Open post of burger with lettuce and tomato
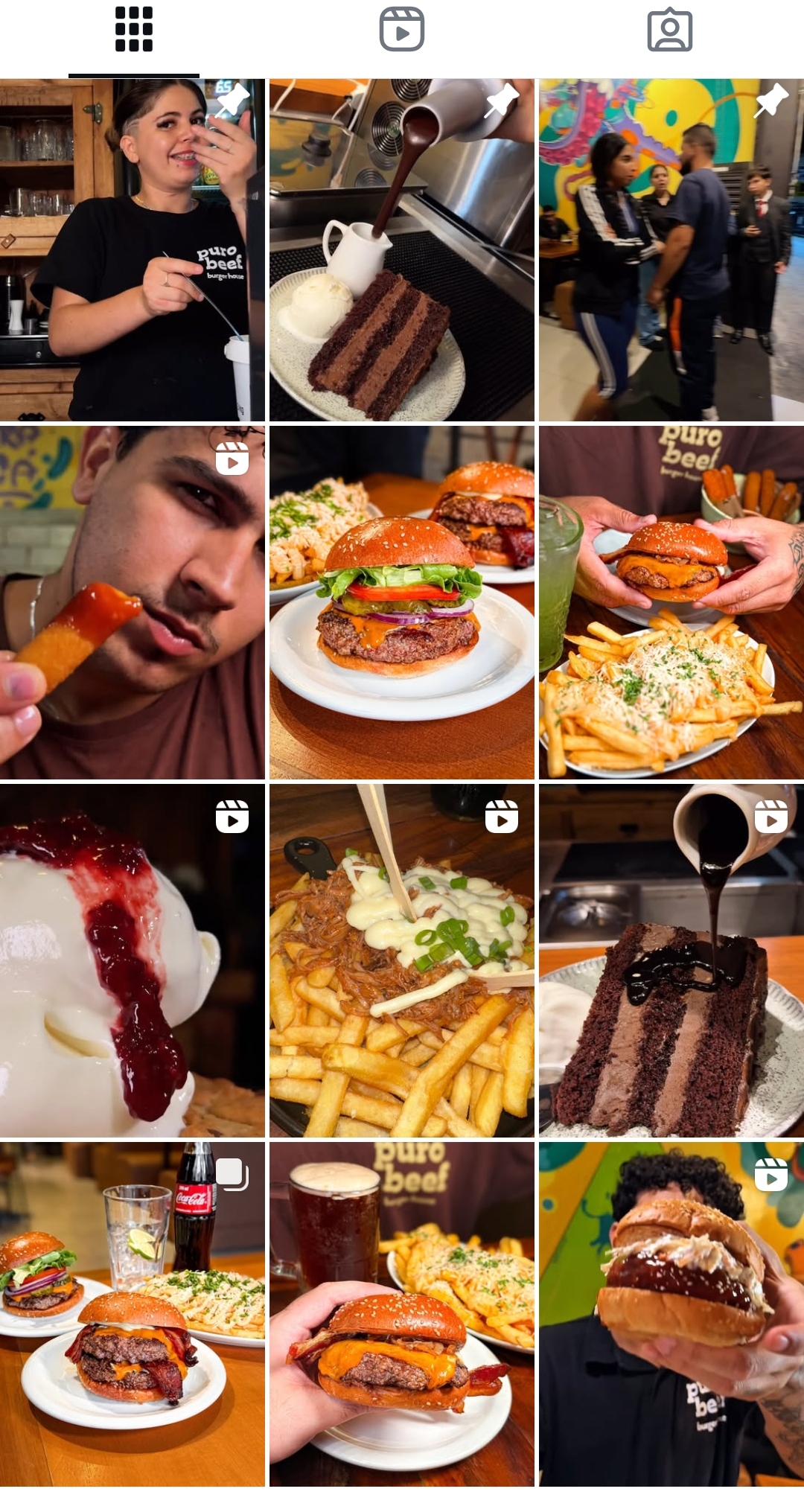This screenshot has width=804, height=1512. pyautogui.click(x=402, y=603)
